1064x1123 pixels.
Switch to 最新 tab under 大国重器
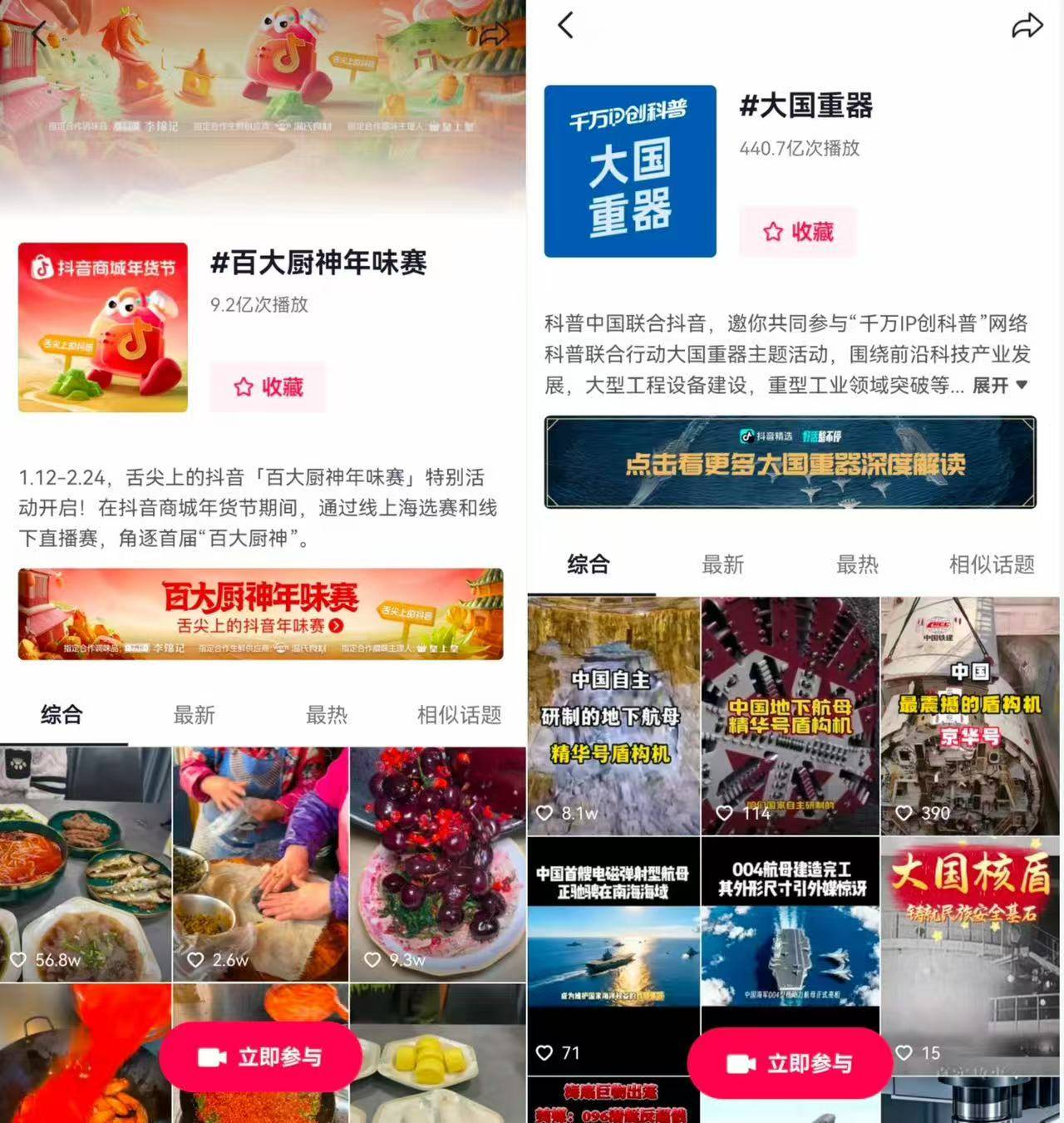[722, 565]
